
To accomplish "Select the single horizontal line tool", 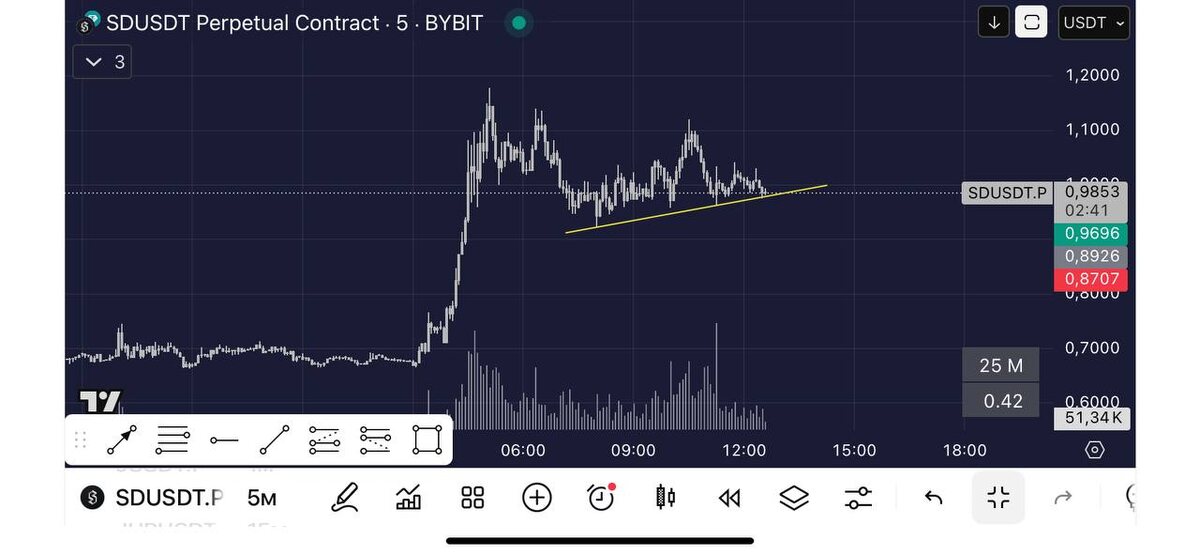I will pyautogui.click(x=224, y=439).
